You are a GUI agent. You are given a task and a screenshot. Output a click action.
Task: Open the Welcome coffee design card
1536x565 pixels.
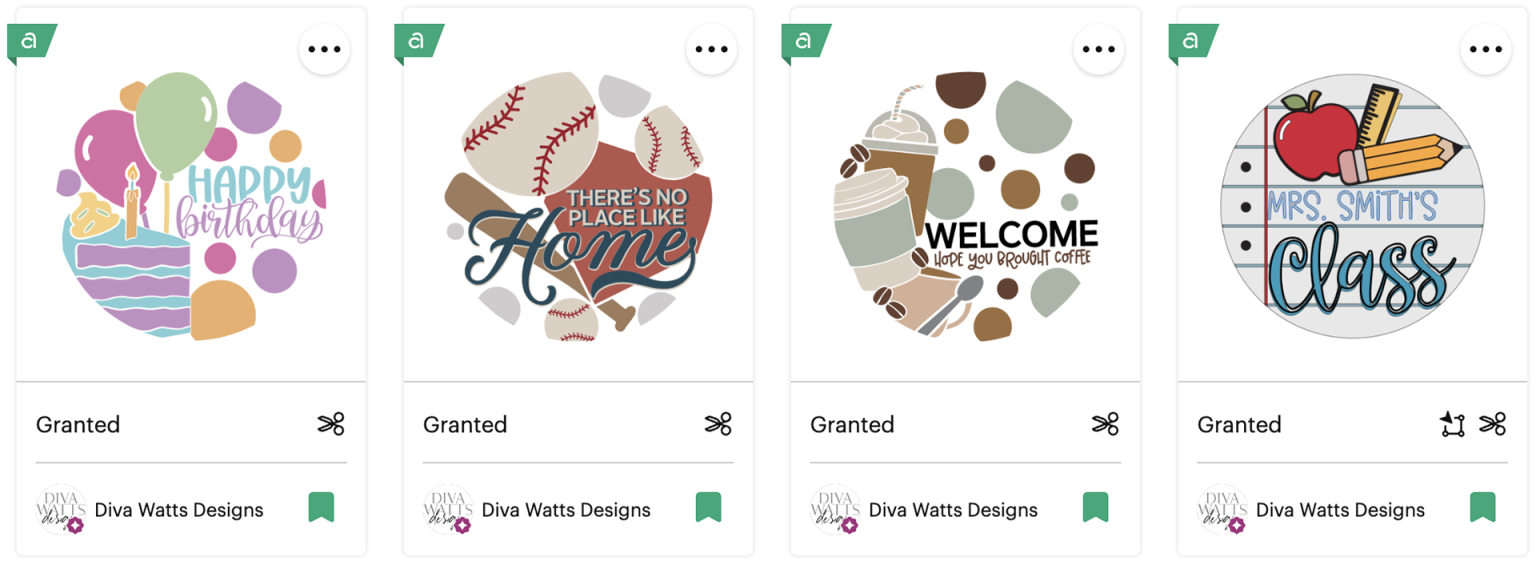click(965, 205)
